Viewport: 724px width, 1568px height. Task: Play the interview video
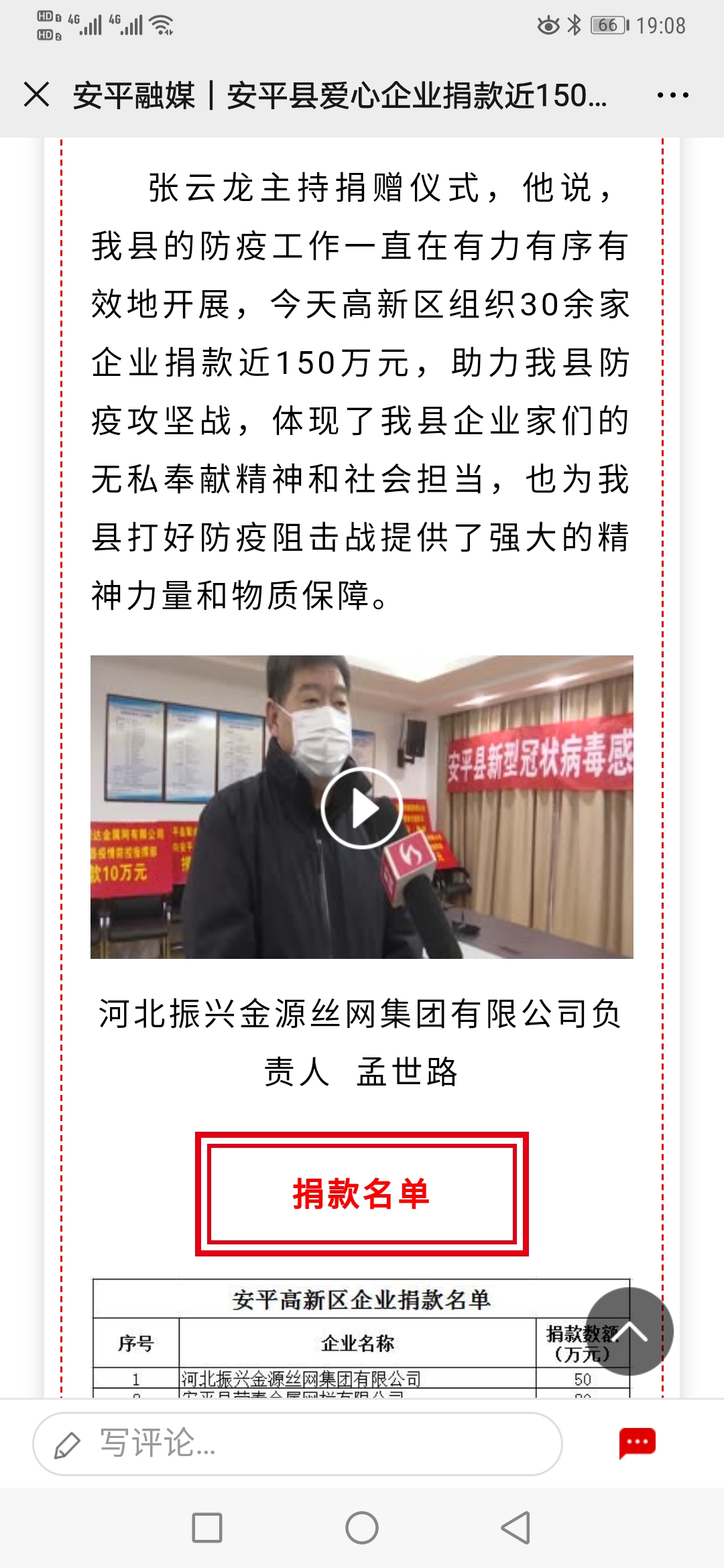coord(361,807)
